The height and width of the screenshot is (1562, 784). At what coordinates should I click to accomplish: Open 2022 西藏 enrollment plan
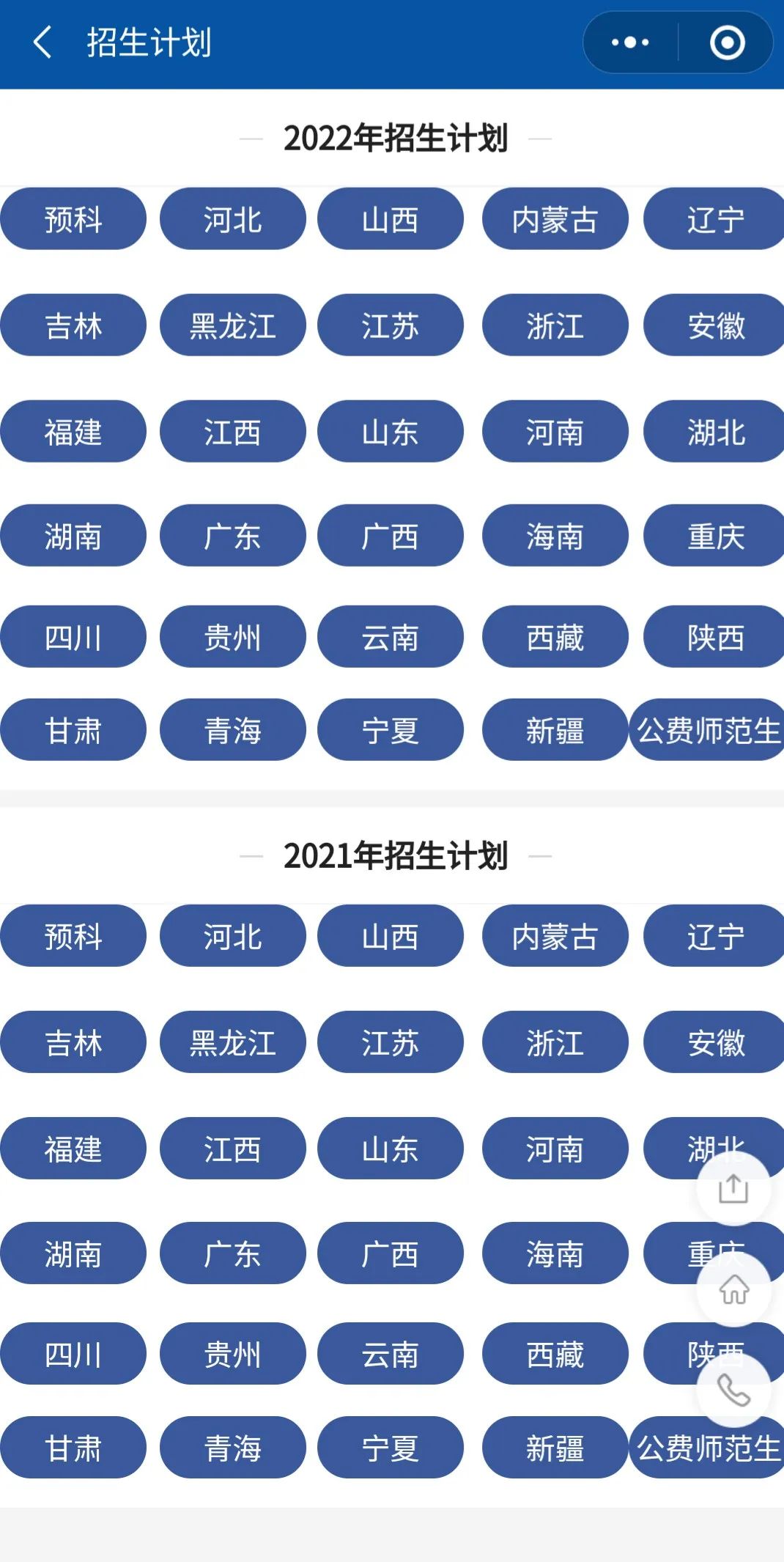coord(555,637)
